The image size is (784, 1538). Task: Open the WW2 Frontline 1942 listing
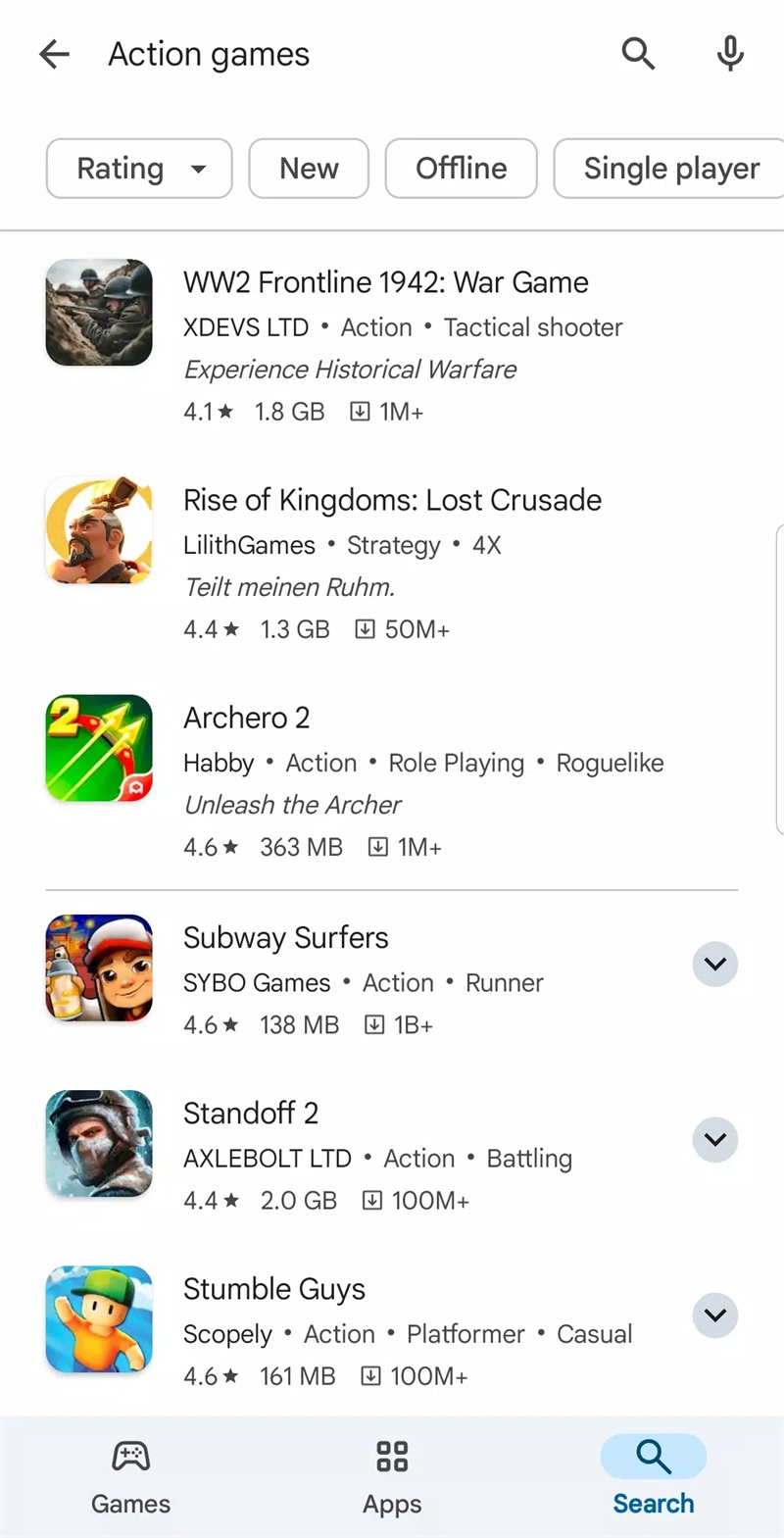coord(385,282)
